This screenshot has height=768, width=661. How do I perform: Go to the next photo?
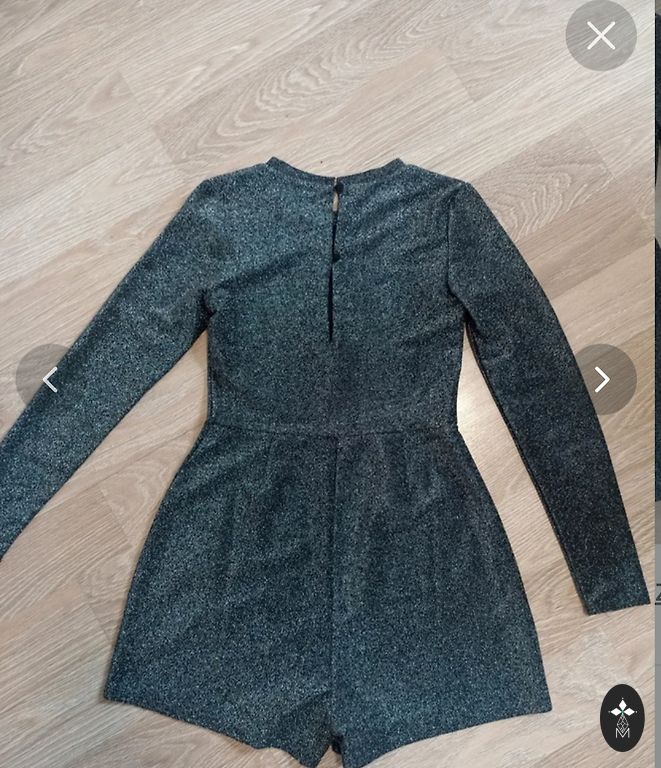[601, 379]
